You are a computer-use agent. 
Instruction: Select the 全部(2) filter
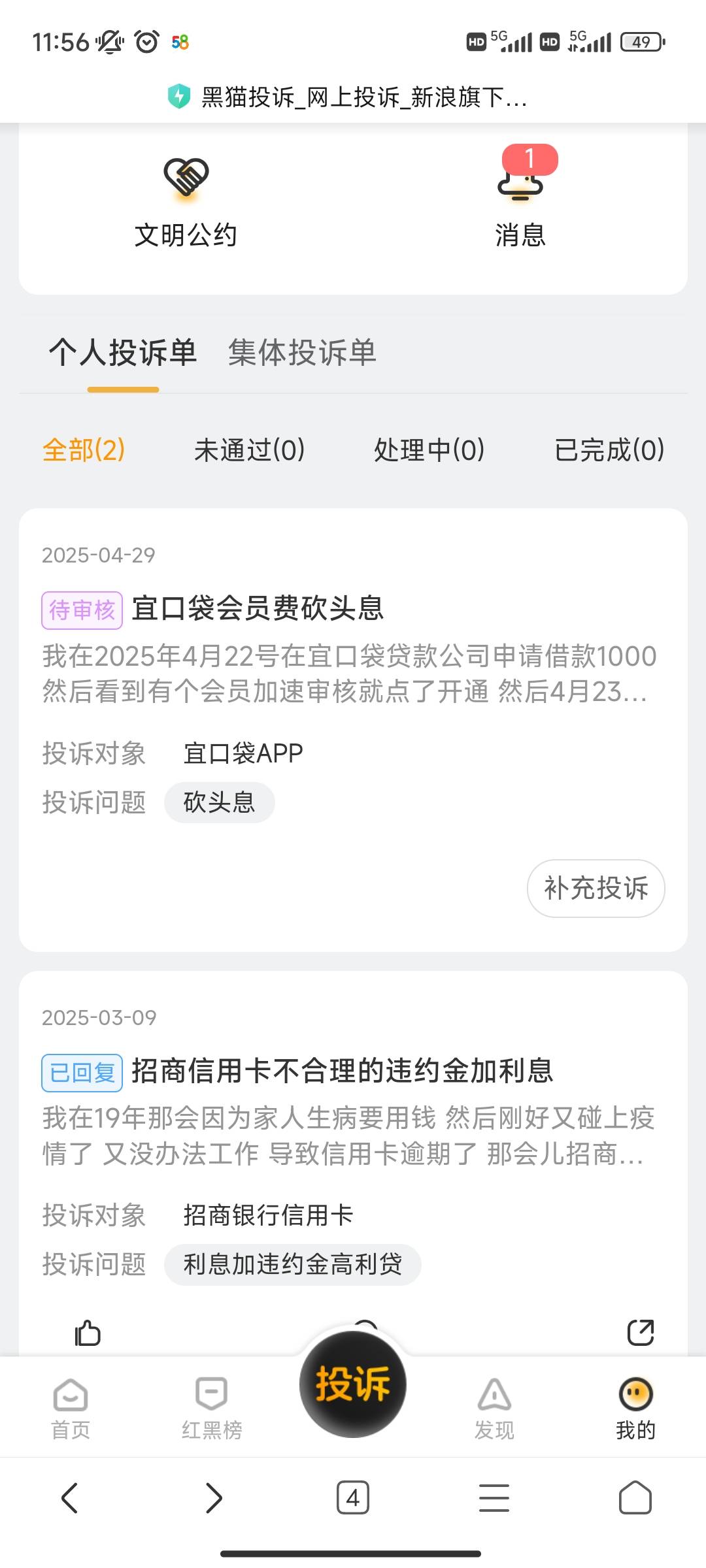[x=84, y=450]
